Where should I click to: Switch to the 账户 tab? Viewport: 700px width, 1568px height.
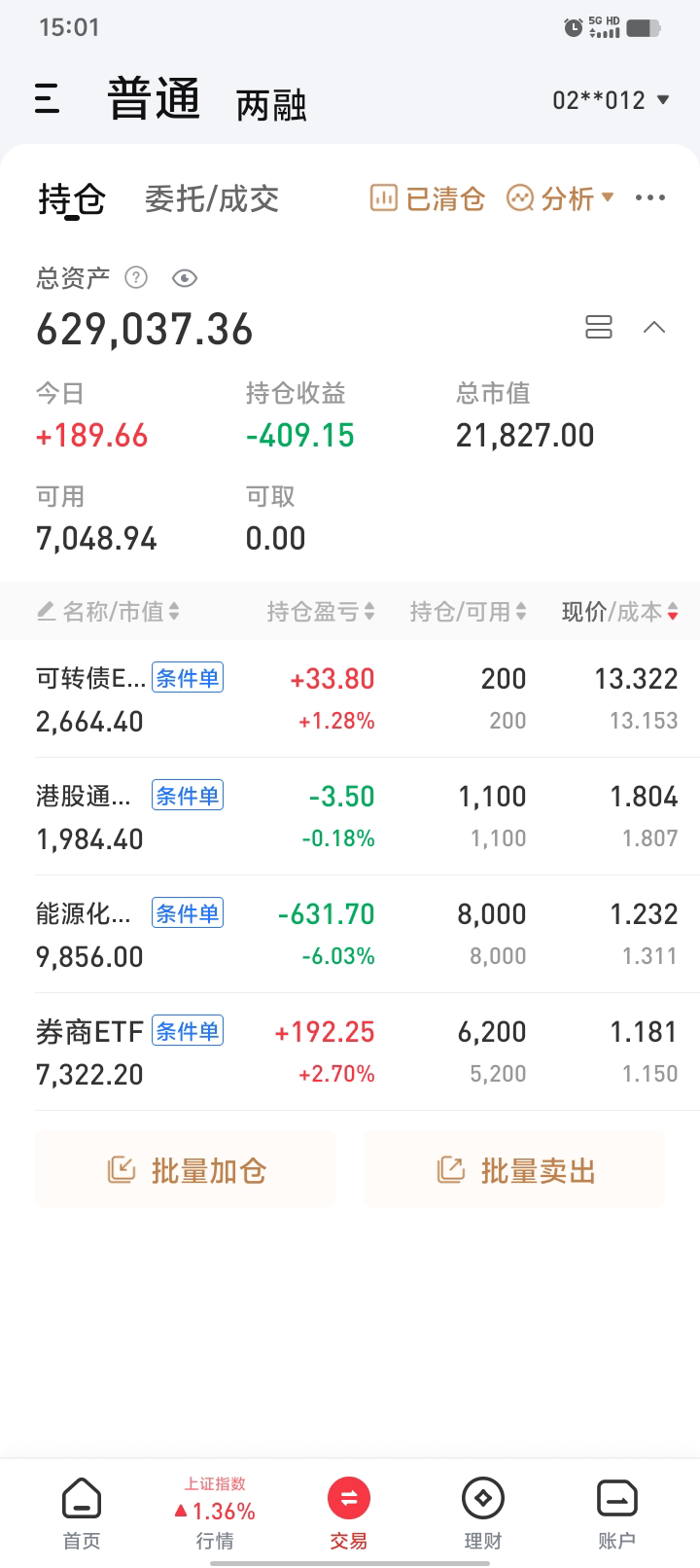[616, 1513]
